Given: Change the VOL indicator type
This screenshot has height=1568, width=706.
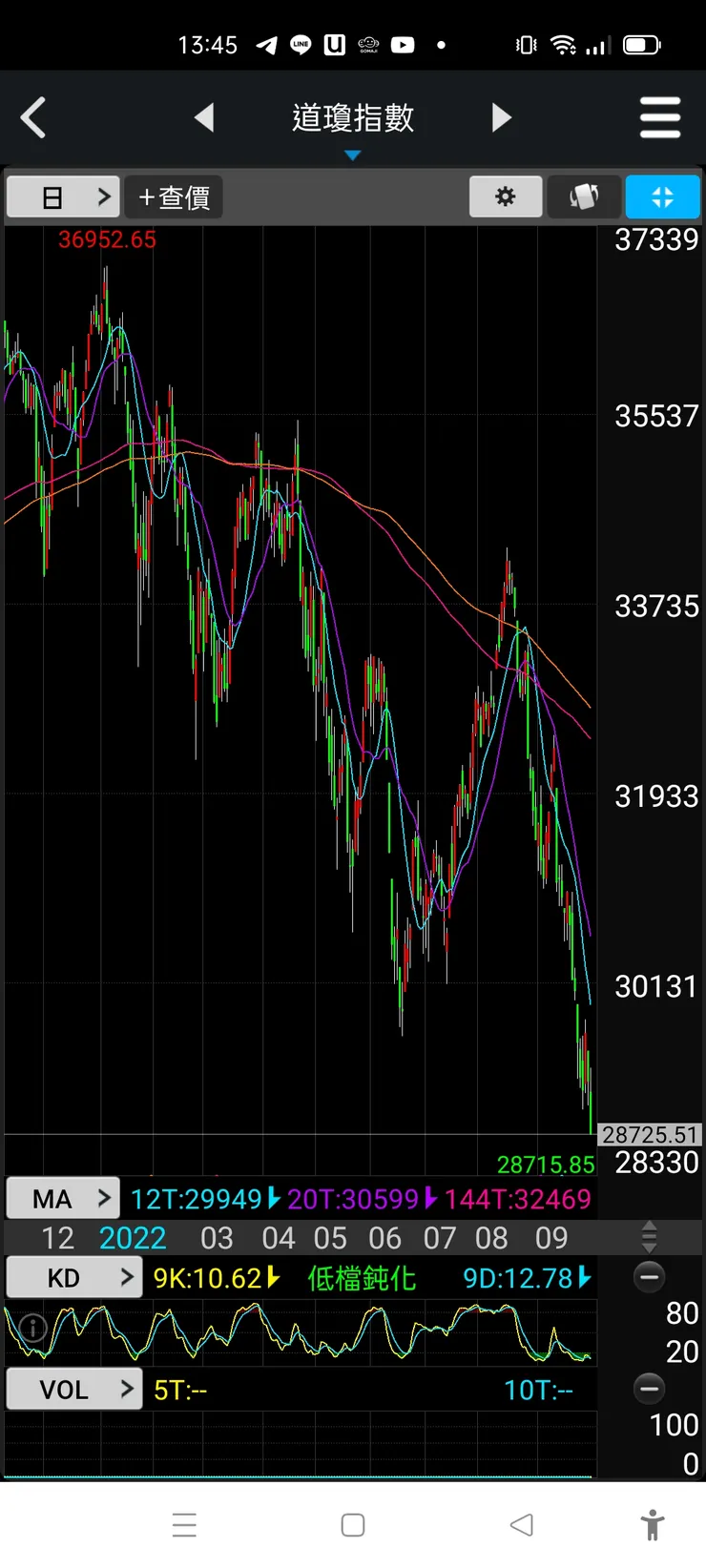Looking at the screenshot, I should click(x=73, y=1390).
